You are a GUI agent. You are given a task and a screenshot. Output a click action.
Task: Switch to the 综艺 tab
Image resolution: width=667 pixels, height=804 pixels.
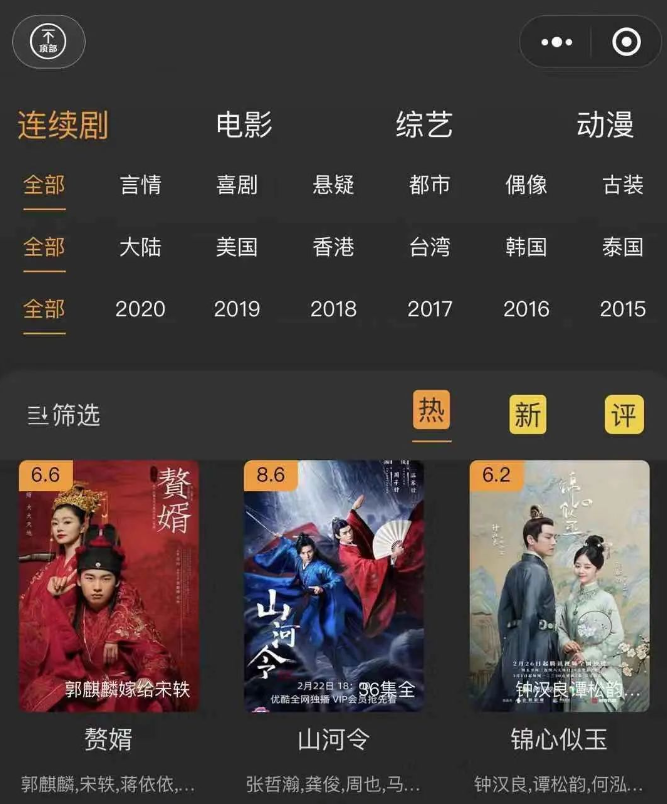coord(424,125)
